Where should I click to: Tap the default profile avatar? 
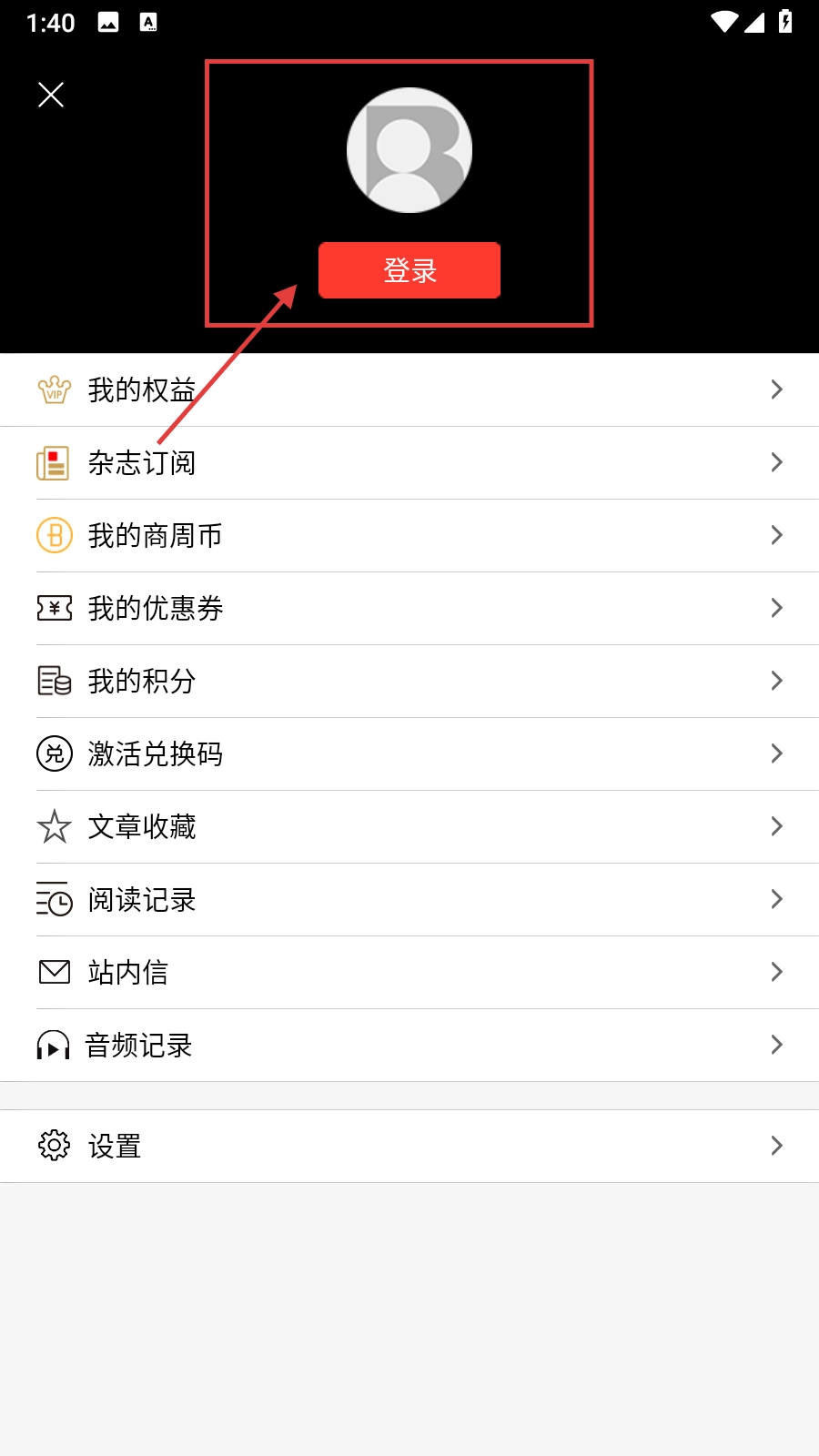(409, 150)
